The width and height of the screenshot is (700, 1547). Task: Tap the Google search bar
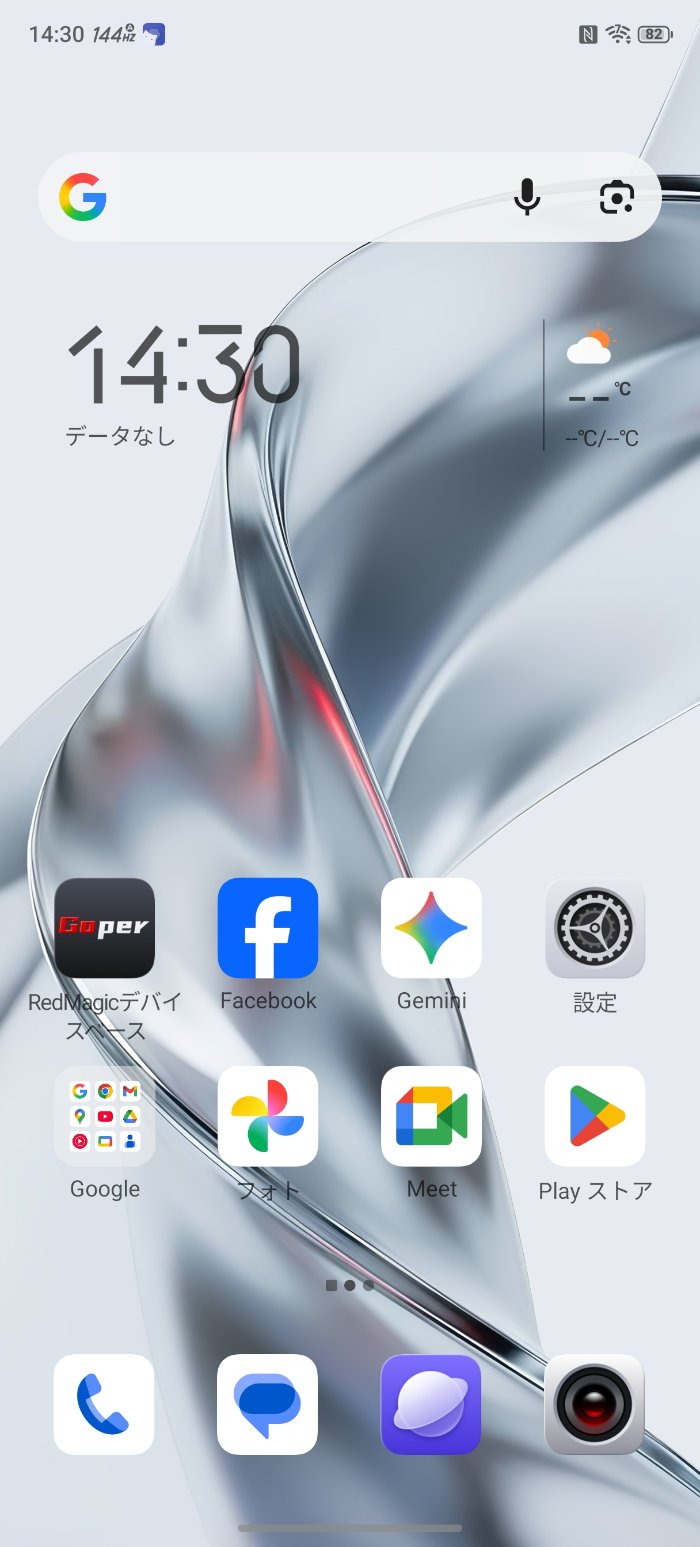coord(300,197)
